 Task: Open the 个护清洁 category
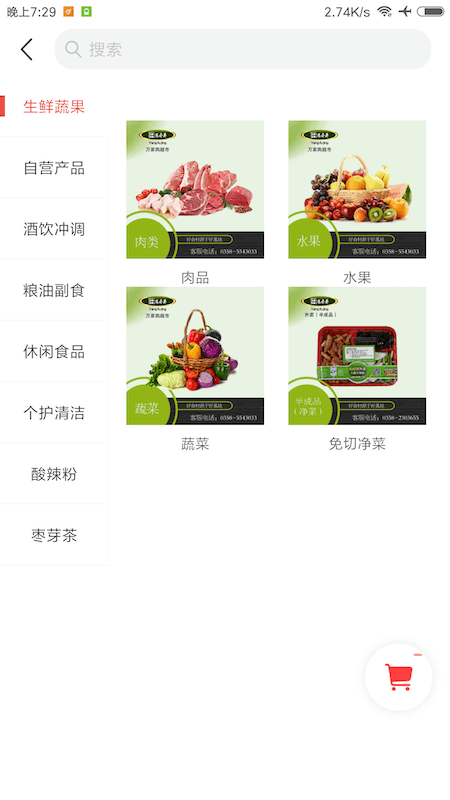[54, 413]
